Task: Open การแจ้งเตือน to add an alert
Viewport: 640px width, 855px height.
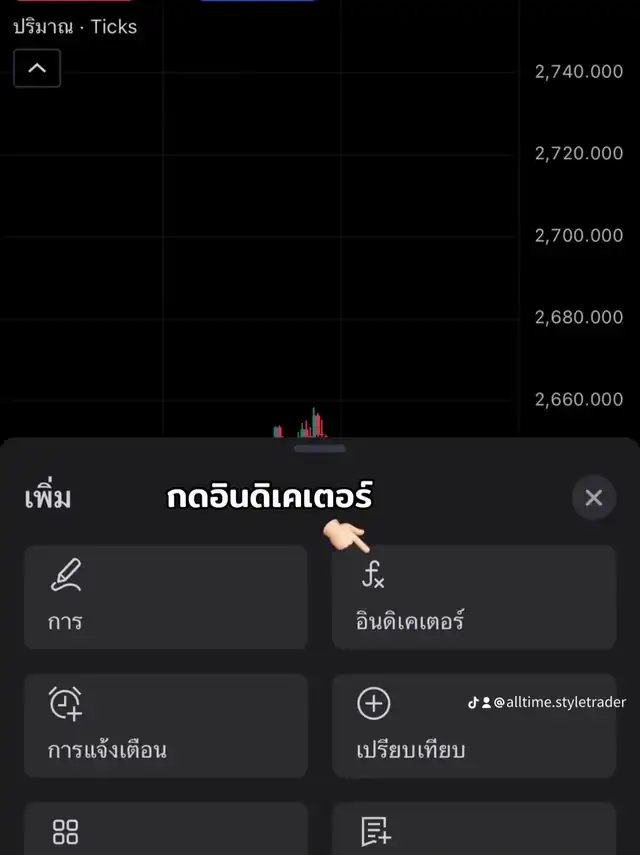Action: [166, 725]
